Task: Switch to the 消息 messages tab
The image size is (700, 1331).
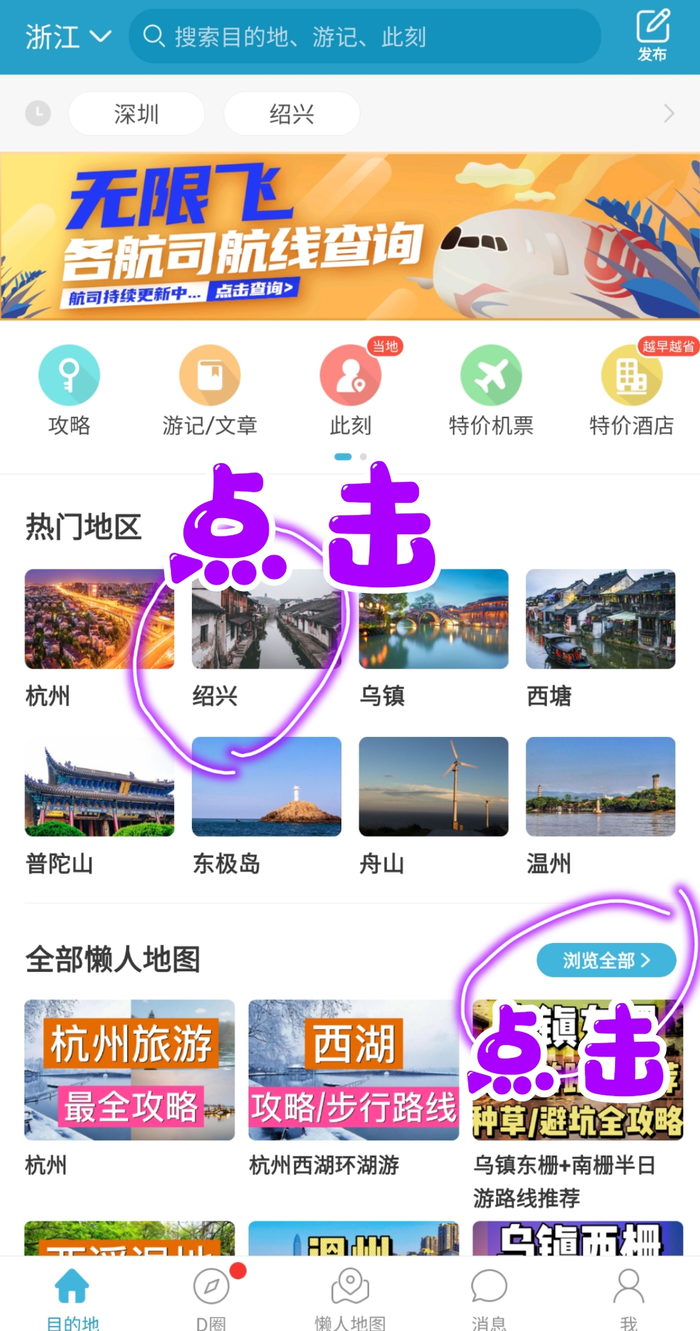Action: tap(489, 1296)
